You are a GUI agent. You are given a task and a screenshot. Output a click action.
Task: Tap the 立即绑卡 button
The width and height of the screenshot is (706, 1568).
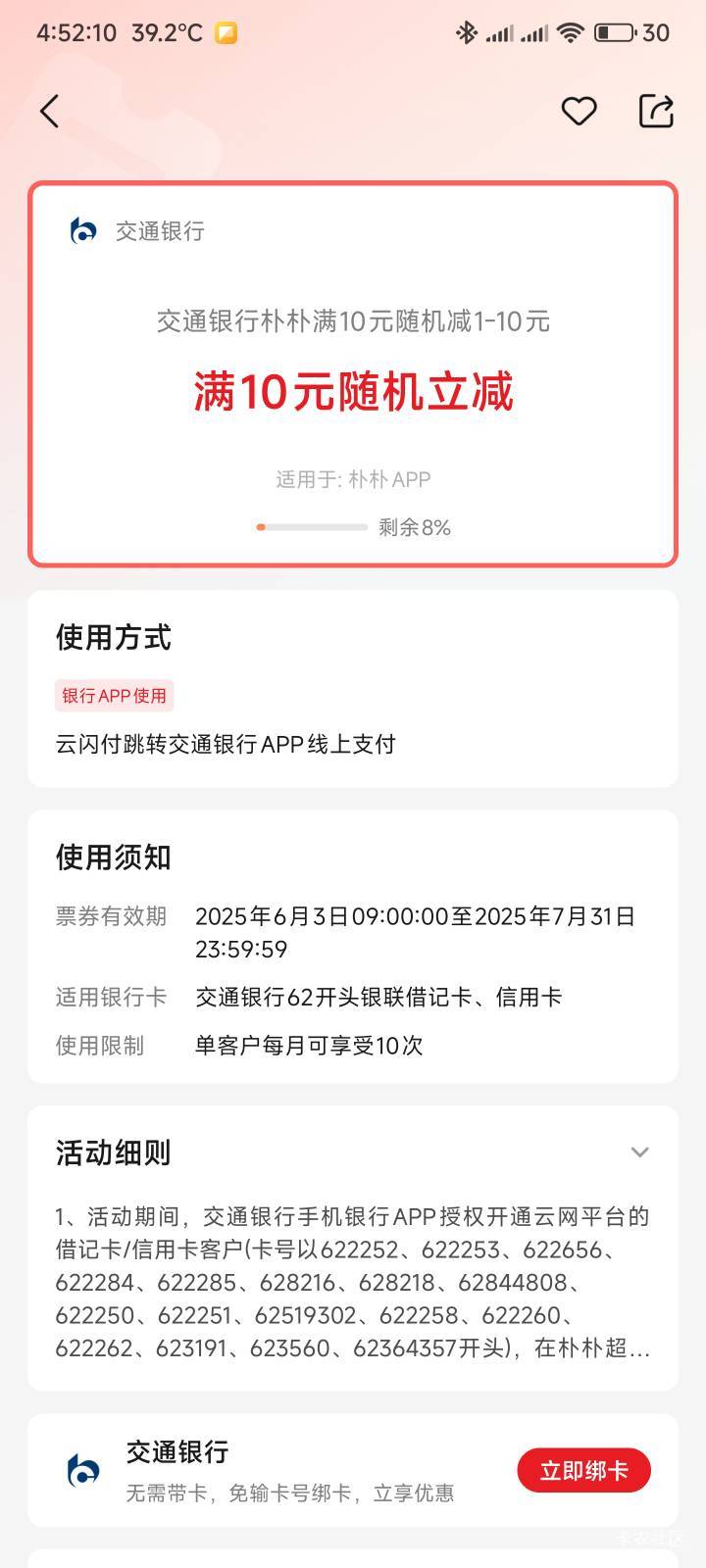coord(583,1470)
